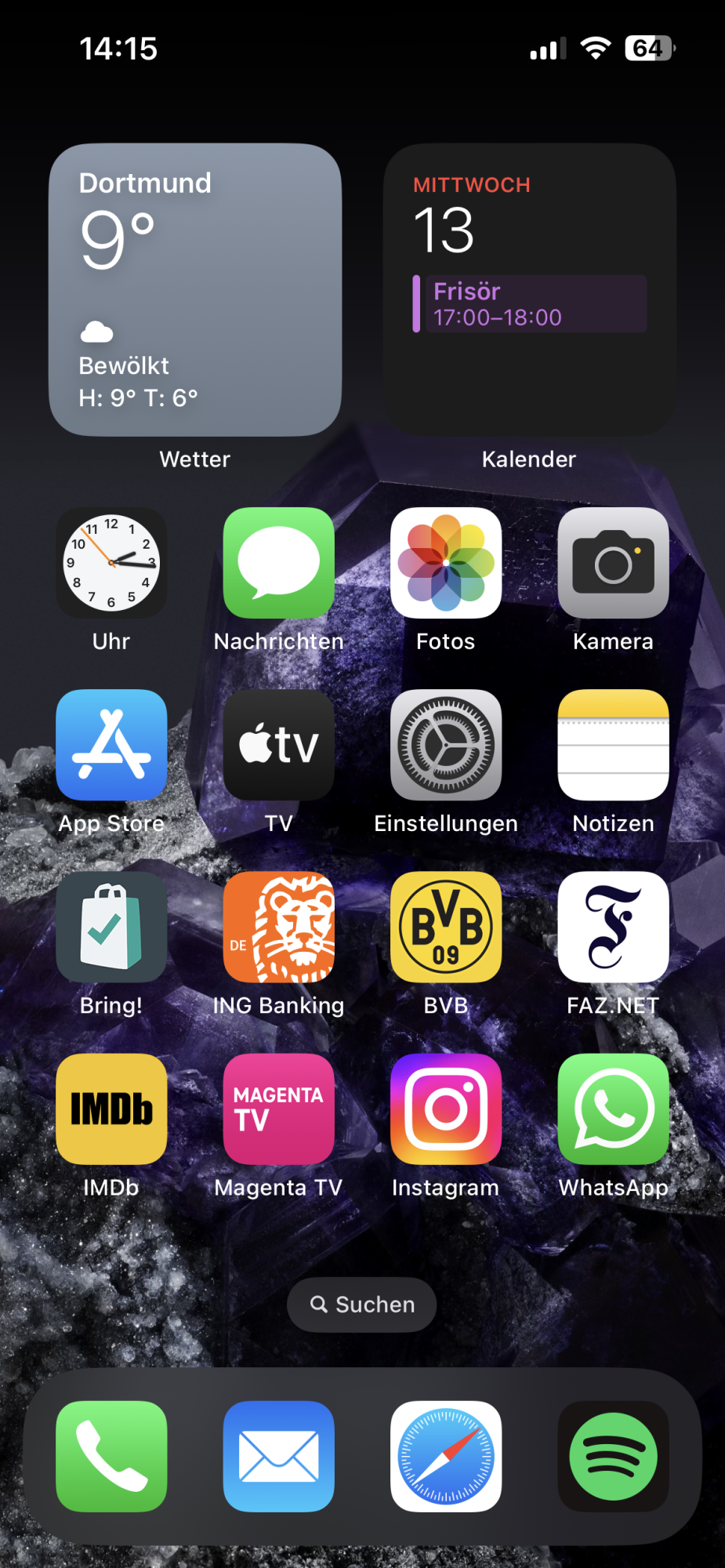The image size is (725, 1568).
Task: Launch FAZ.NET news app
Action: click(x=613, y=927)
